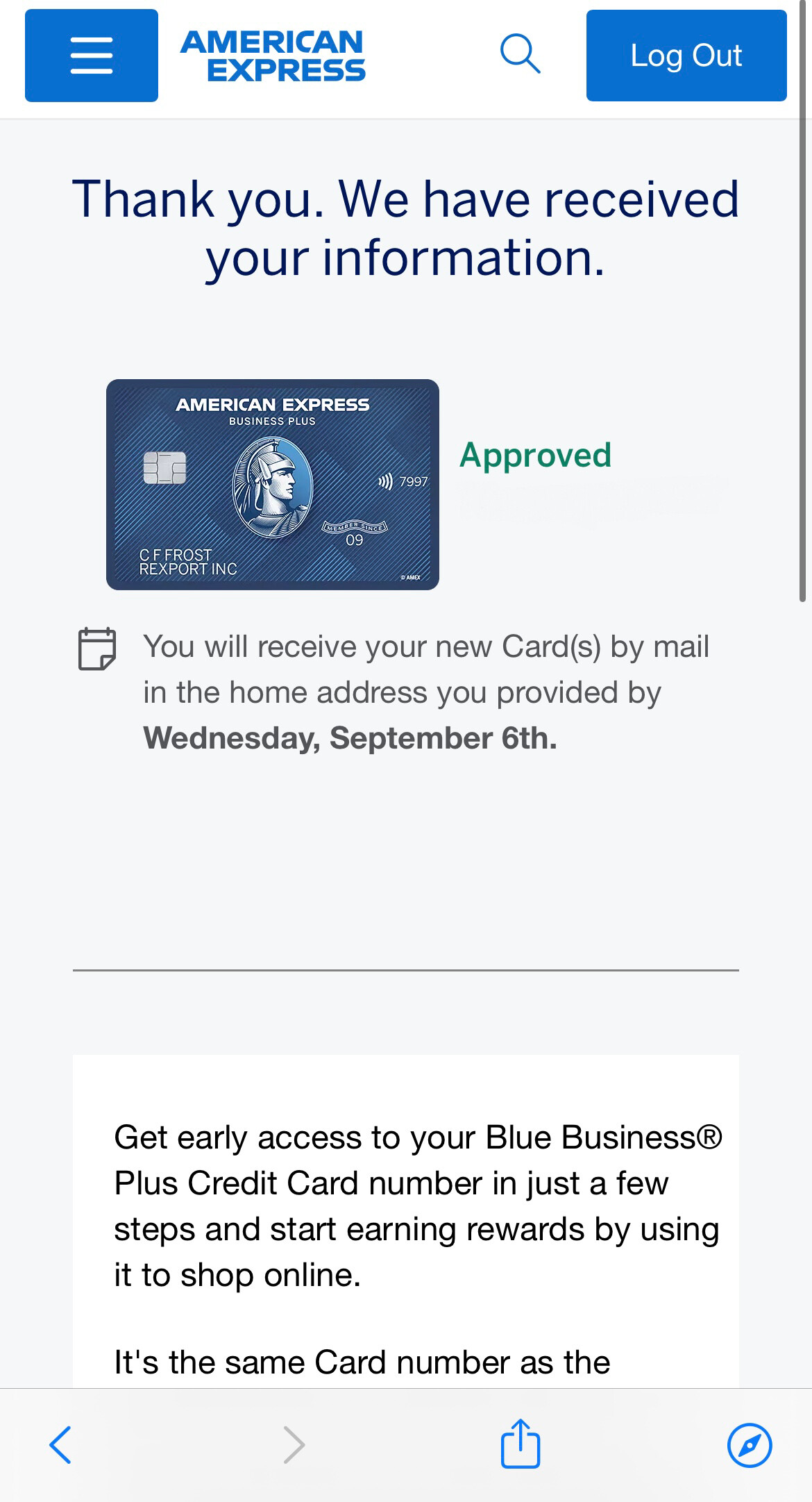This screenshot has height=1502, width=812.
Task: Open the search icon
Action: click(x=520, y=53)
